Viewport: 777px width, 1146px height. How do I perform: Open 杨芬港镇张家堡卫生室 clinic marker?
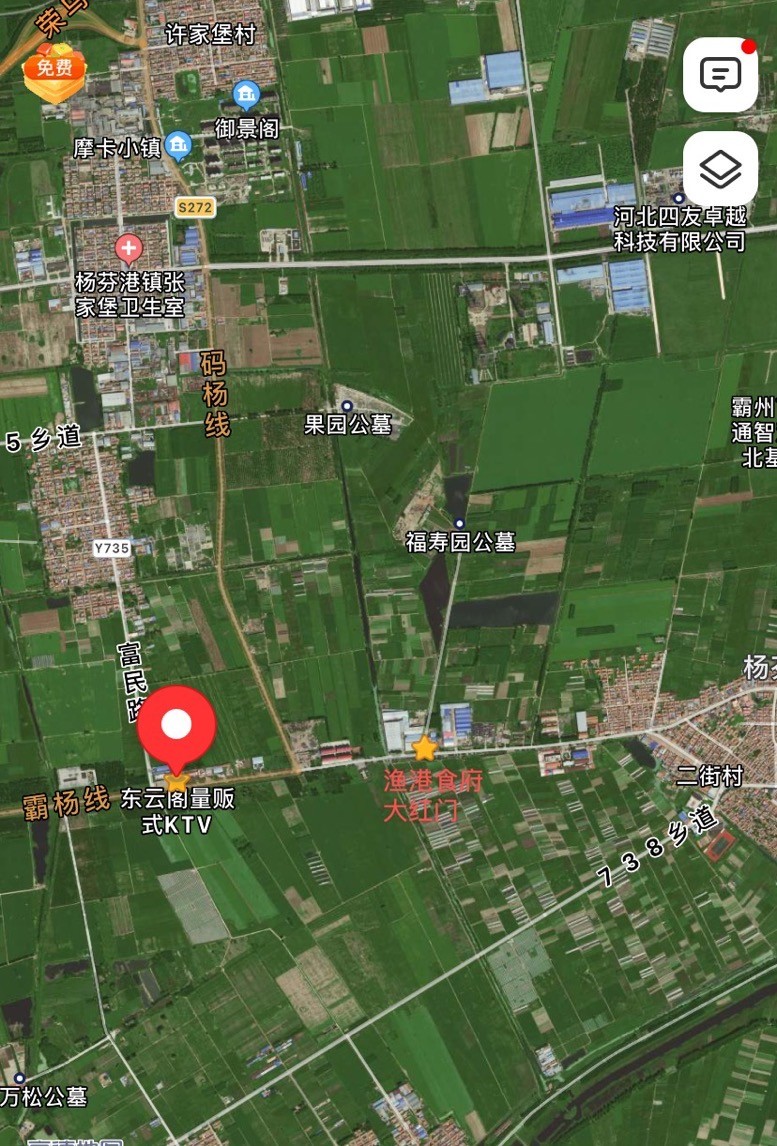tap(129, 247)
